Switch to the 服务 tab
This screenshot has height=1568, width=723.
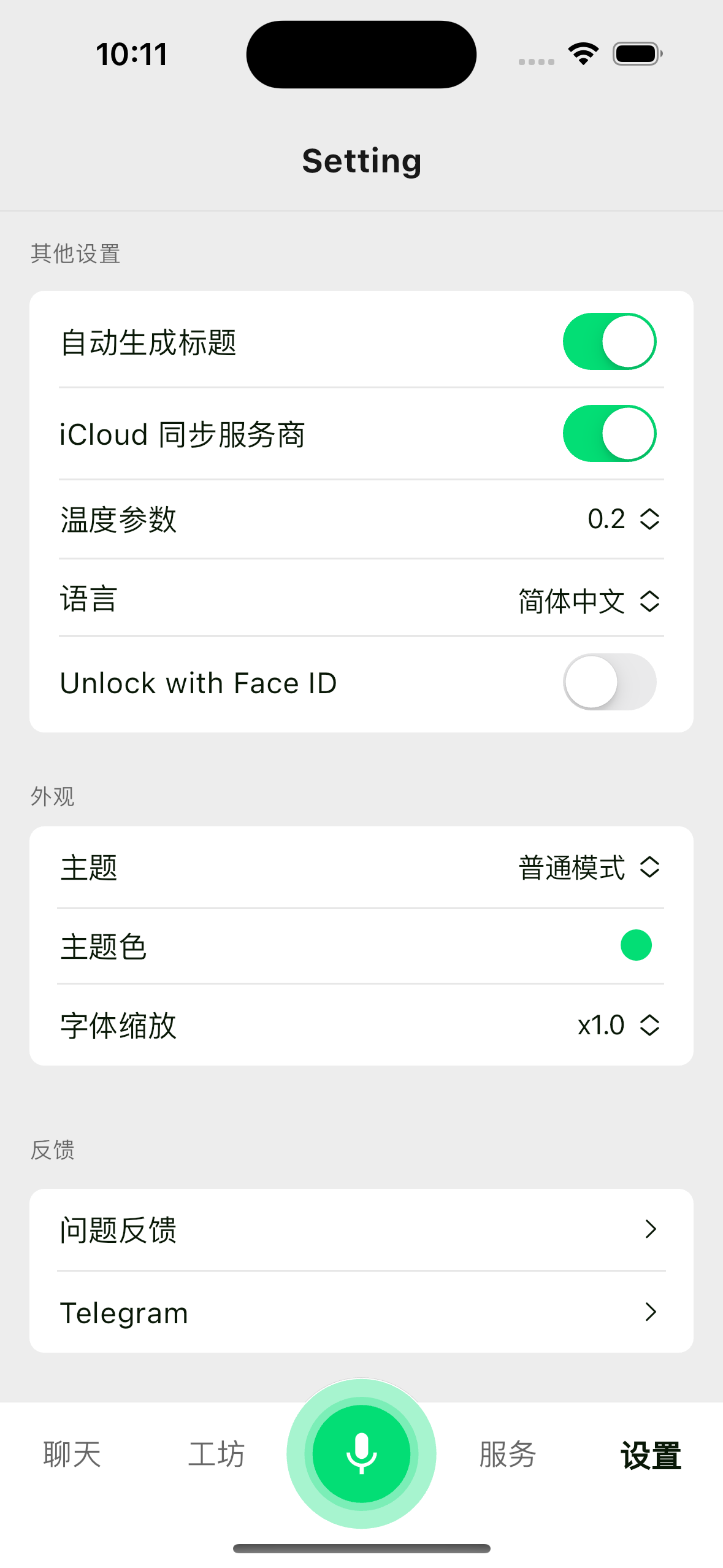click(x=507, y=1455)
